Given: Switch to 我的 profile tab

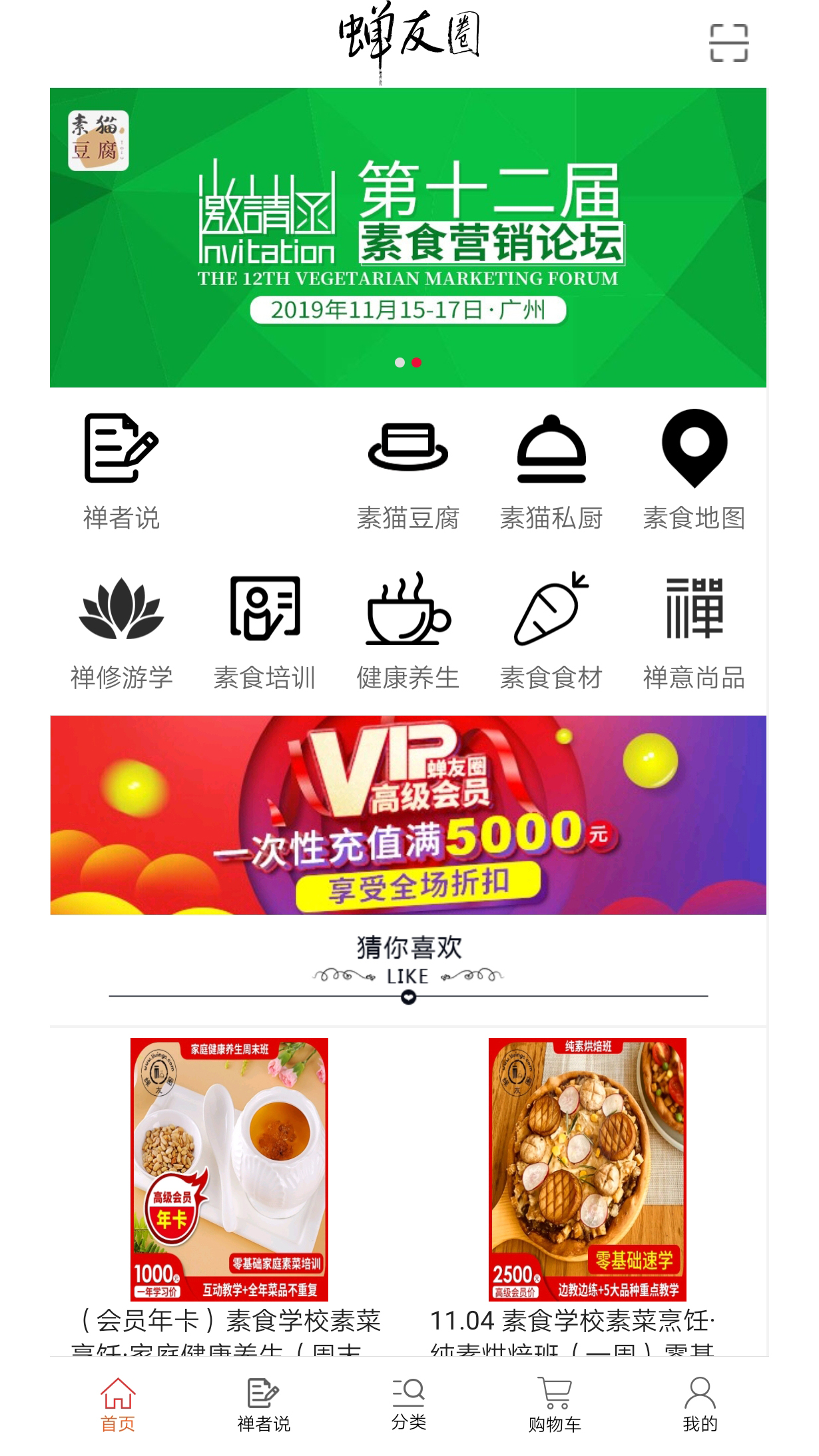Looking at the screenshot, I should click(x=700, y=1405).
